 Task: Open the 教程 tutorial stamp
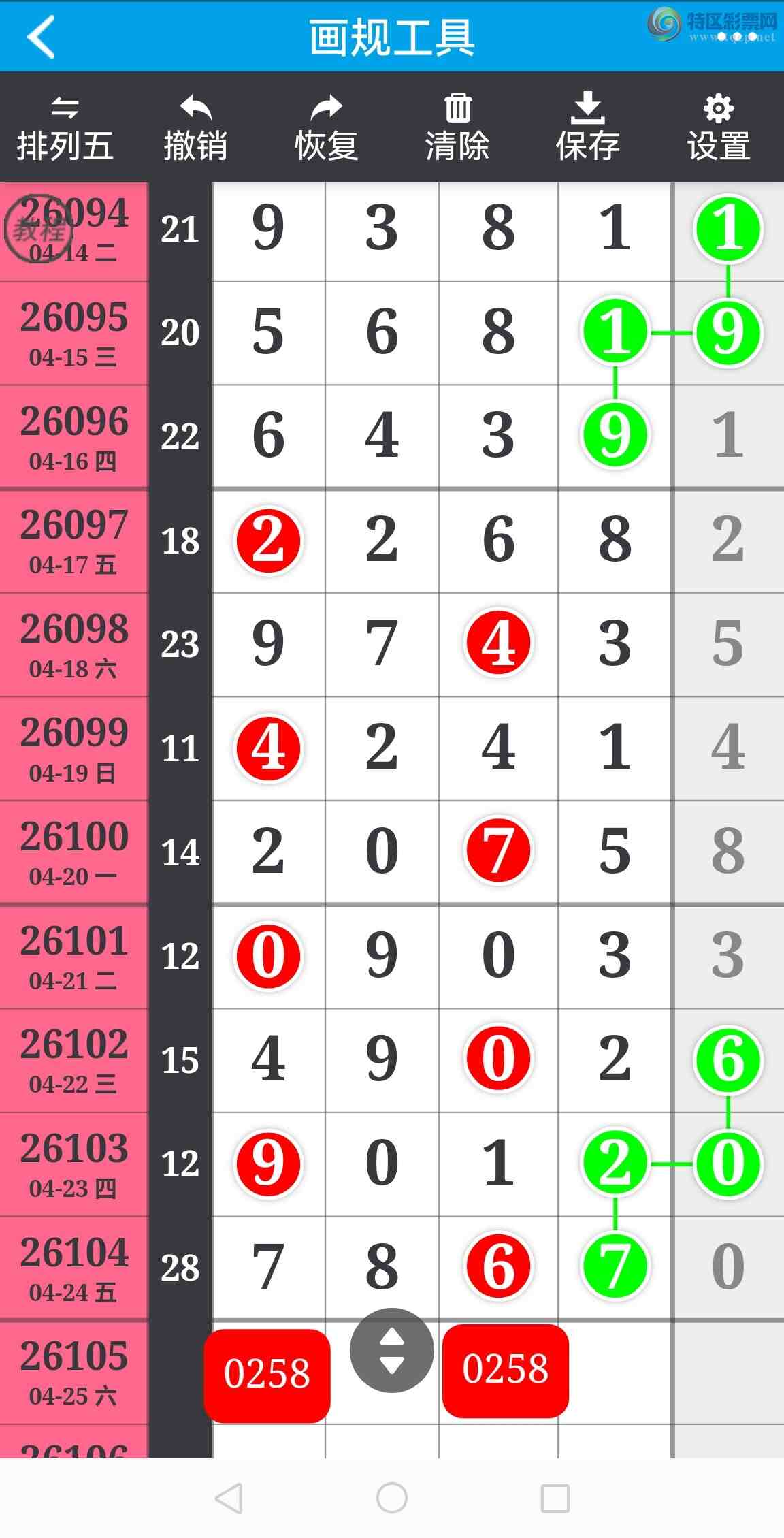(37, 230)
